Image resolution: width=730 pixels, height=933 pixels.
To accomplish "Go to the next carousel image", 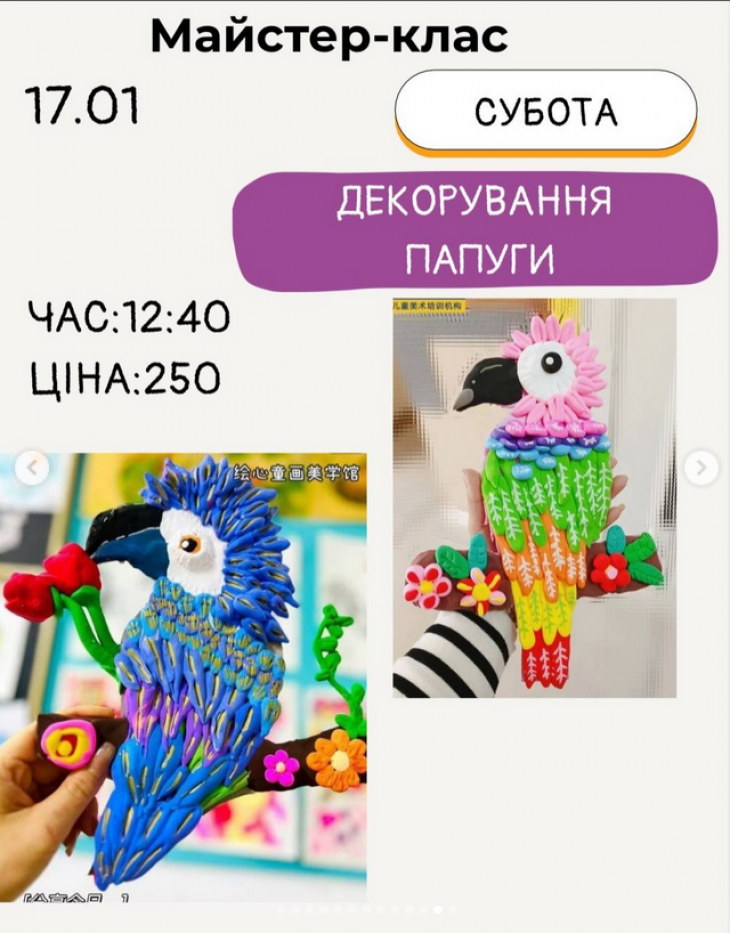I will pyautogui.click(x=701, y=467).
